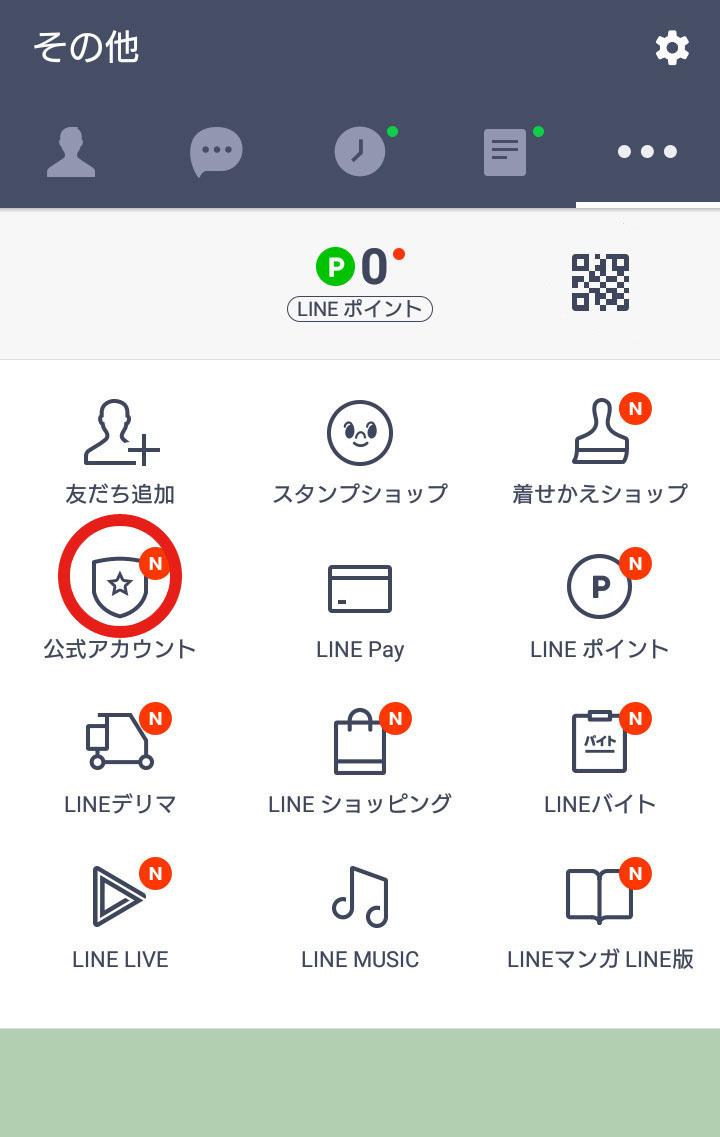Switch to the friends tab
Viewport: 720px width, 1137px height.
point(71,153)
